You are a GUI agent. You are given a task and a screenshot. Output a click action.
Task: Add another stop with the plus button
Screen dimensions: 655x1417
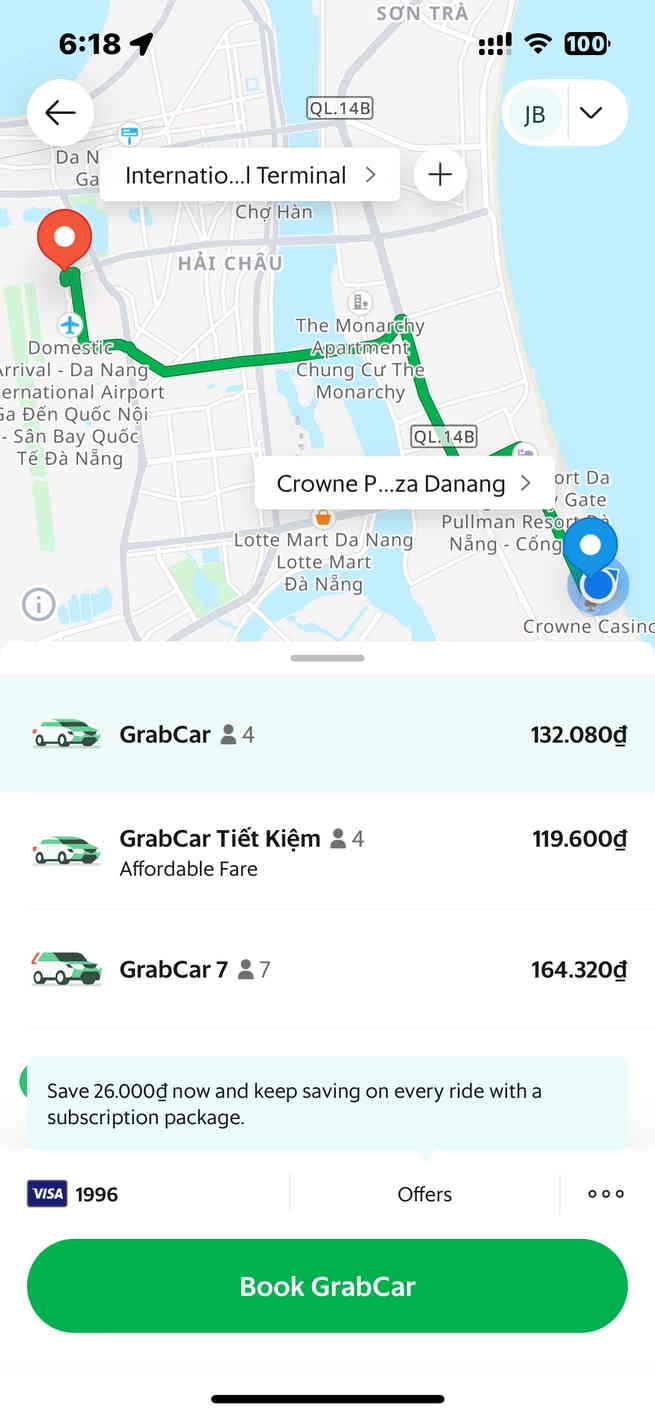pyautogui.click(x=440, y=175)
